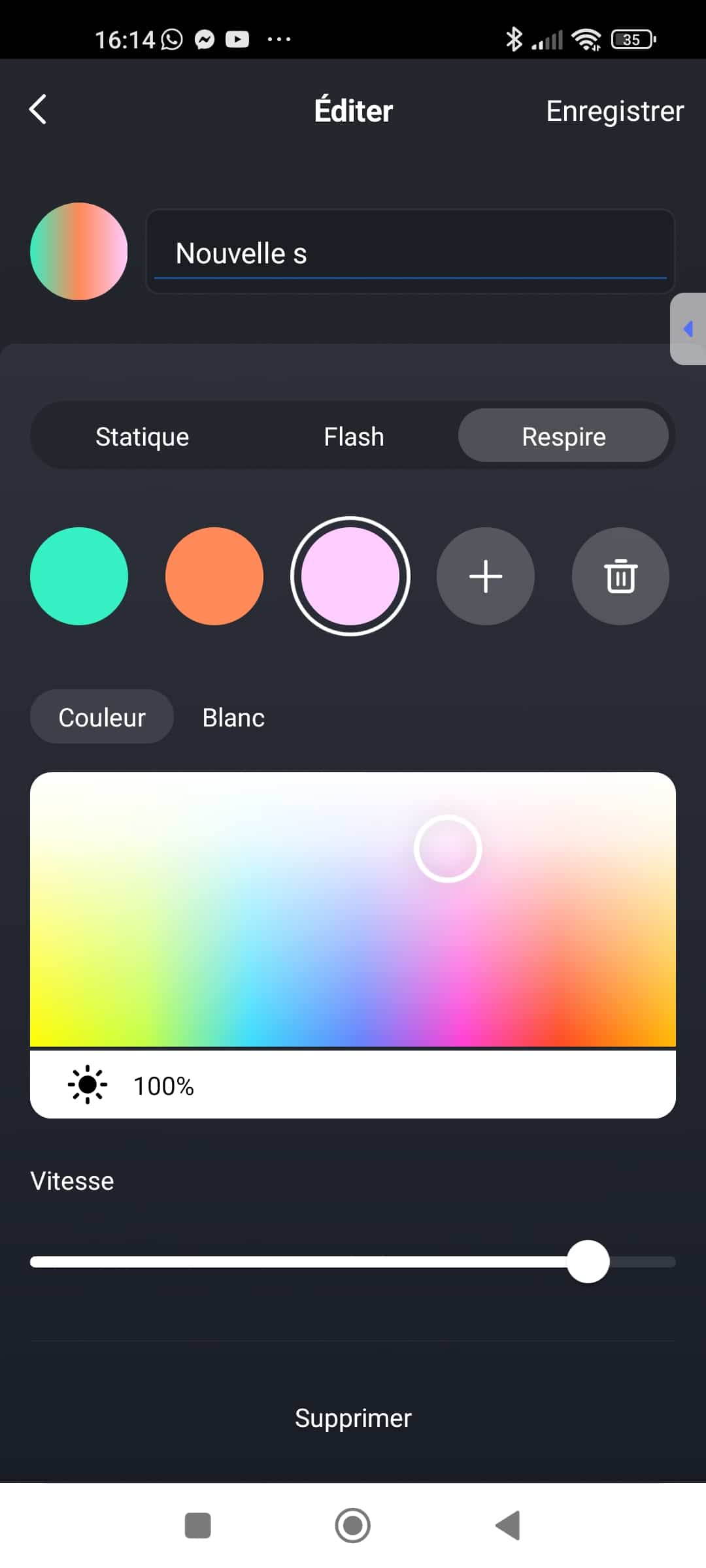Select the turquoise color swatch
The image size is (706, 1568).
[x=79, y=576]
